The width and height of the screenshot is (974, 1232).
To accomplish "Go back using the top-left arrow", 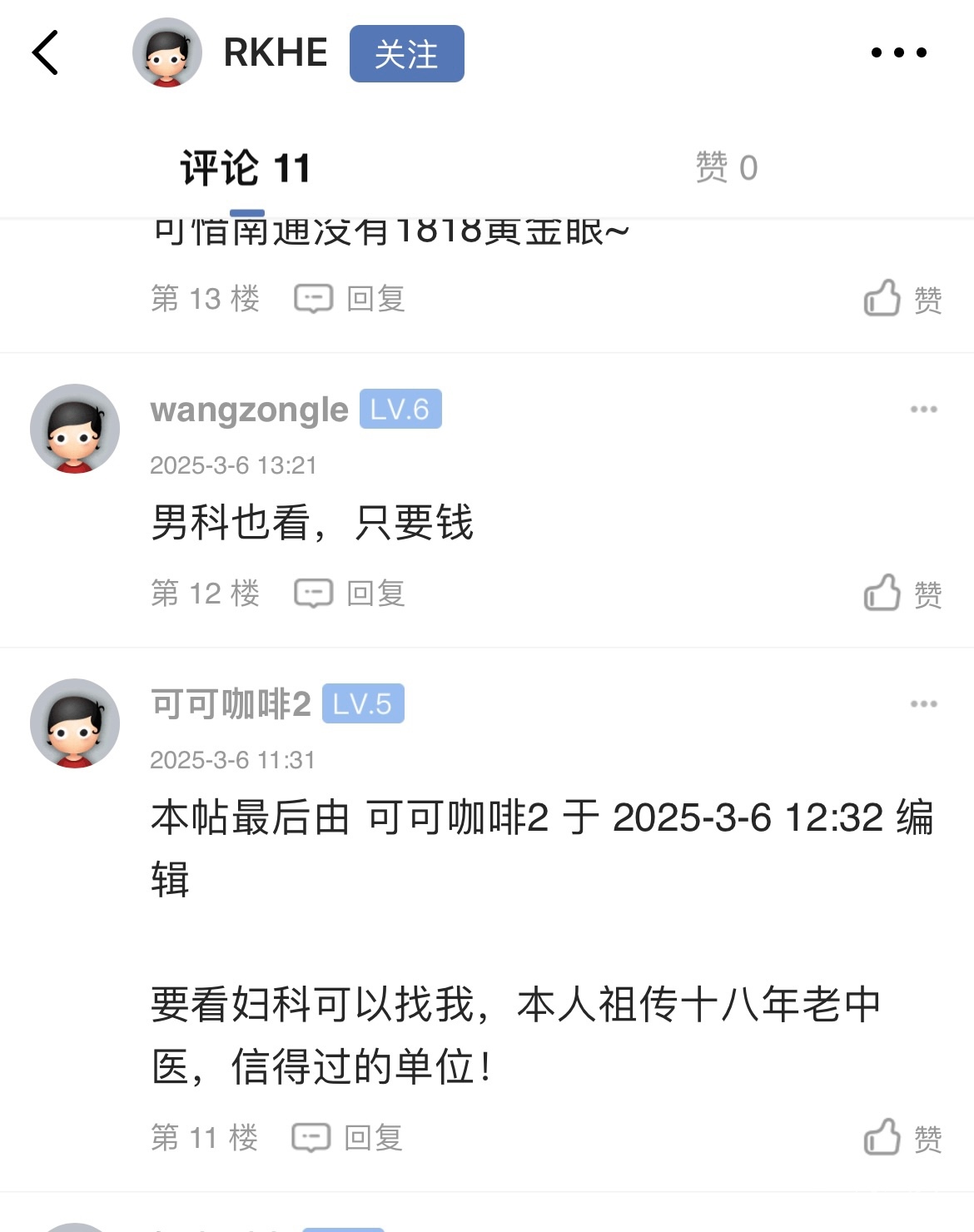I will point(46,52).
